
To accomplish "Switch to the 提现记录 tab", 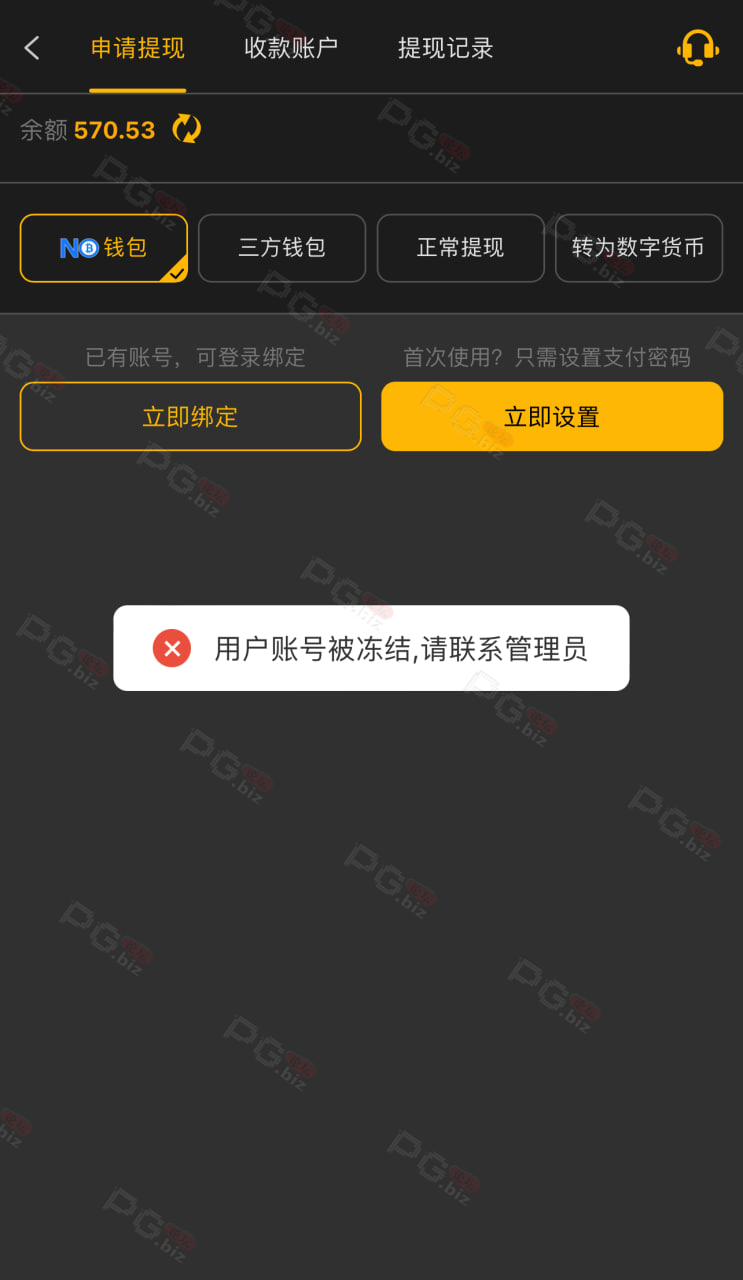I will point(446,48).
